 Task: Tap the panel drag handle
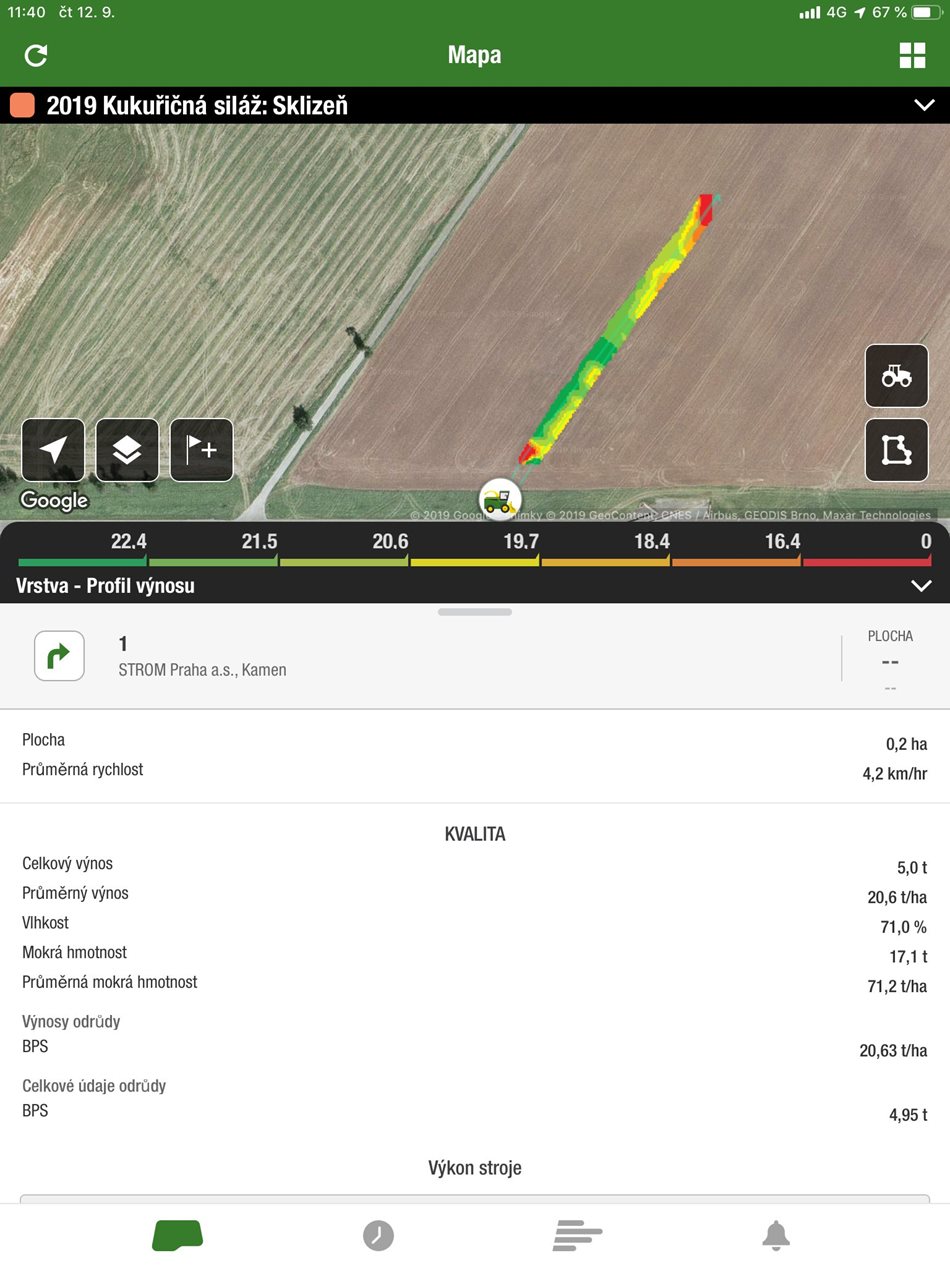point(475,612)
